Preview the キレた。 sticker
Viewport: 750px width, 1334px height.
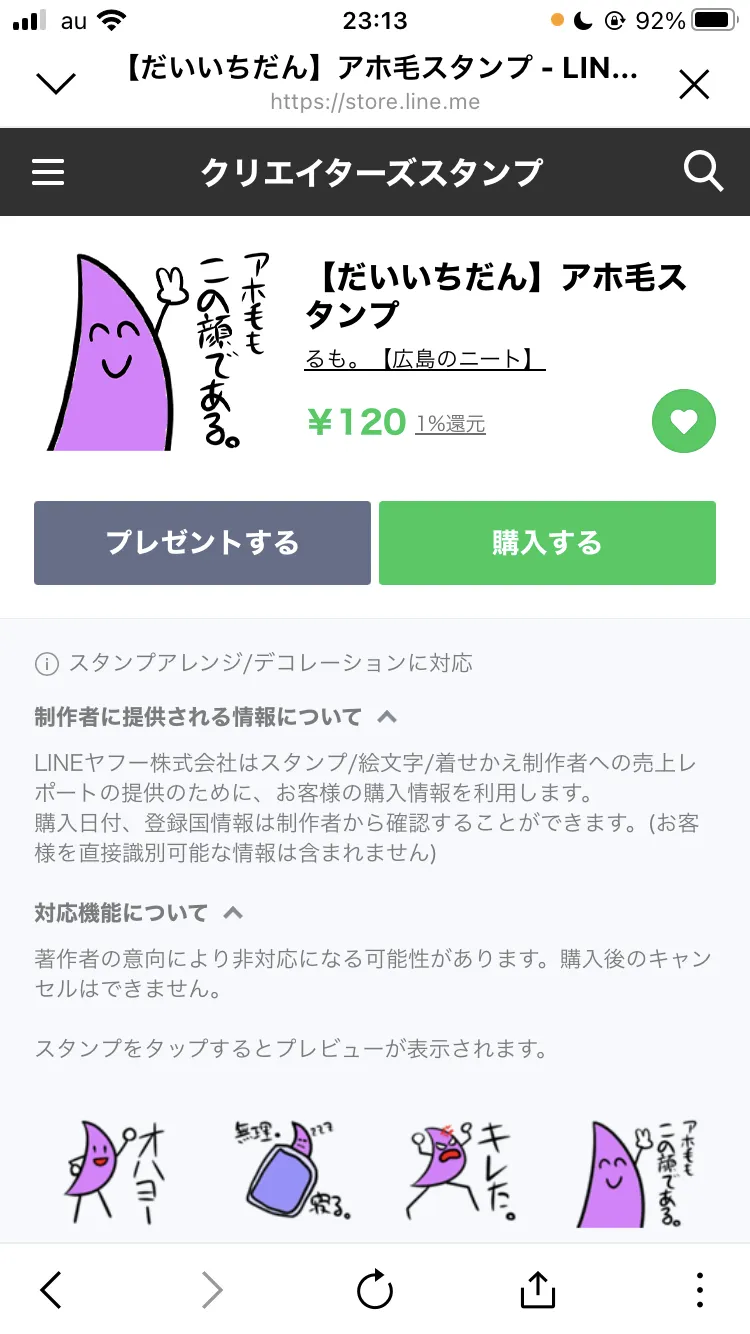coord(462,1160)
